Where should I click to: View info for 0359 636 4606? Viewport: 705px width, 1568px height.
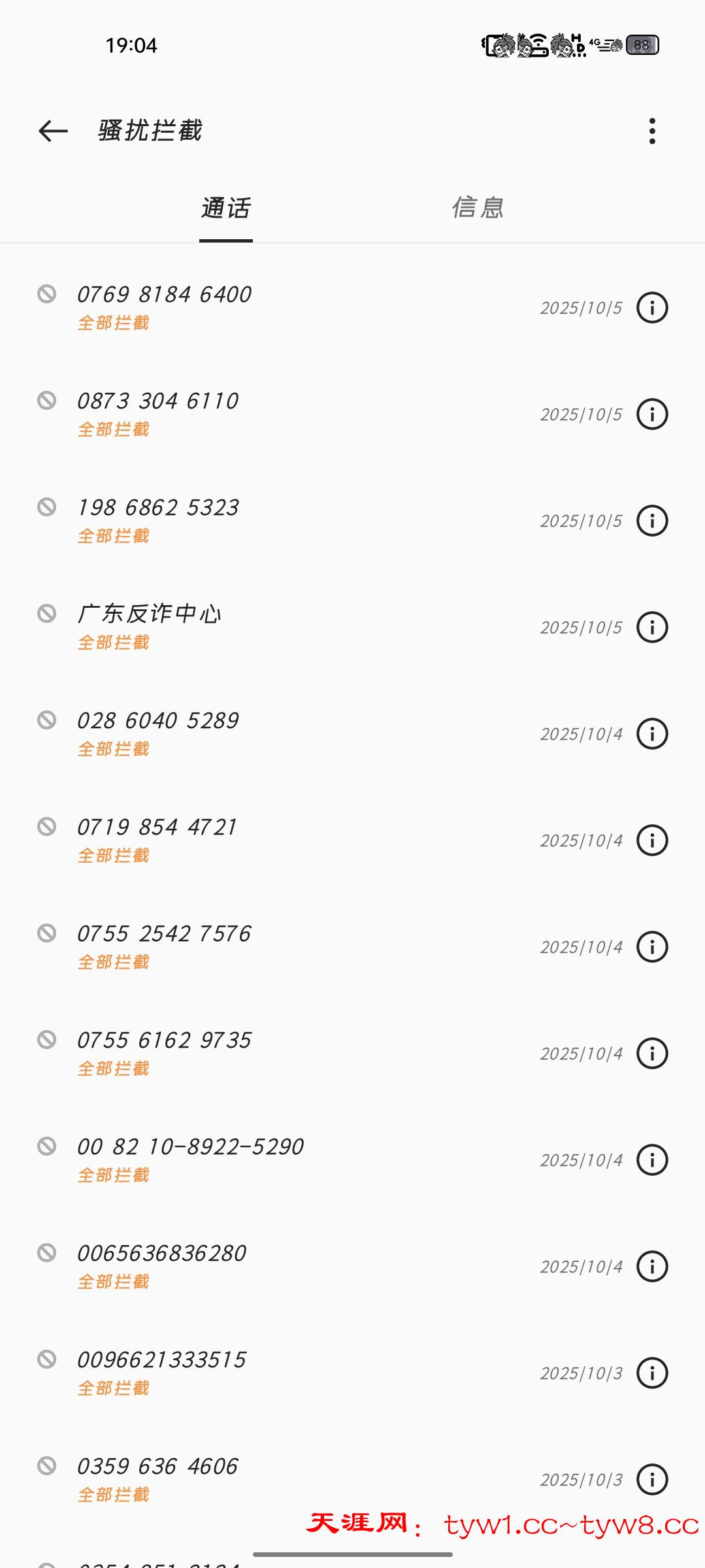point(652,1480)
